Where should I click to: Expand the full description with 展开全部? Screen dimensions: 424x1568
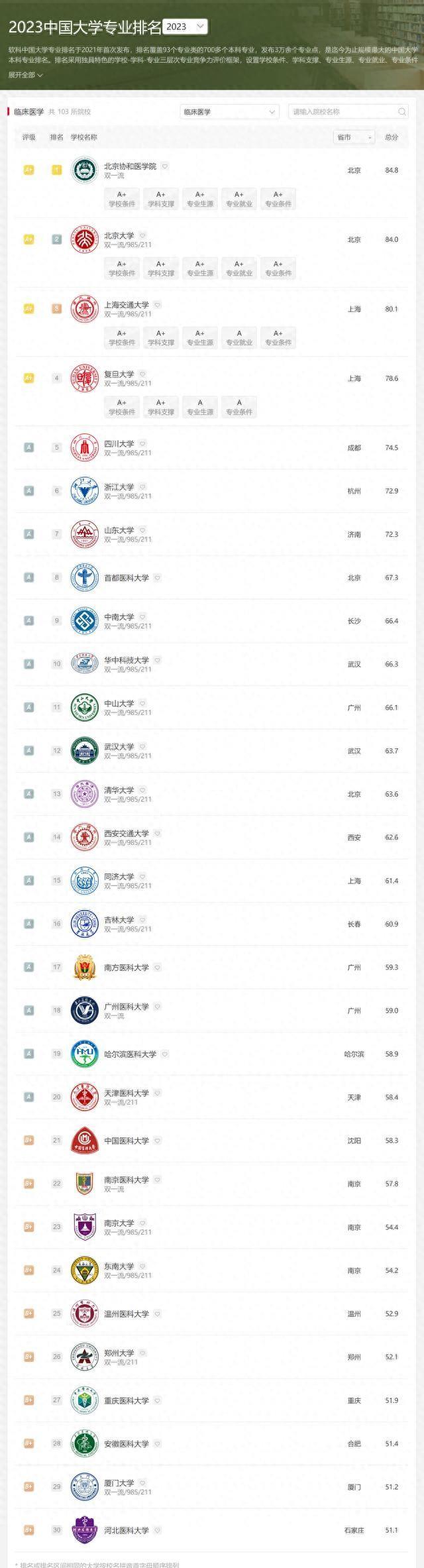click(x=25, y=76)
